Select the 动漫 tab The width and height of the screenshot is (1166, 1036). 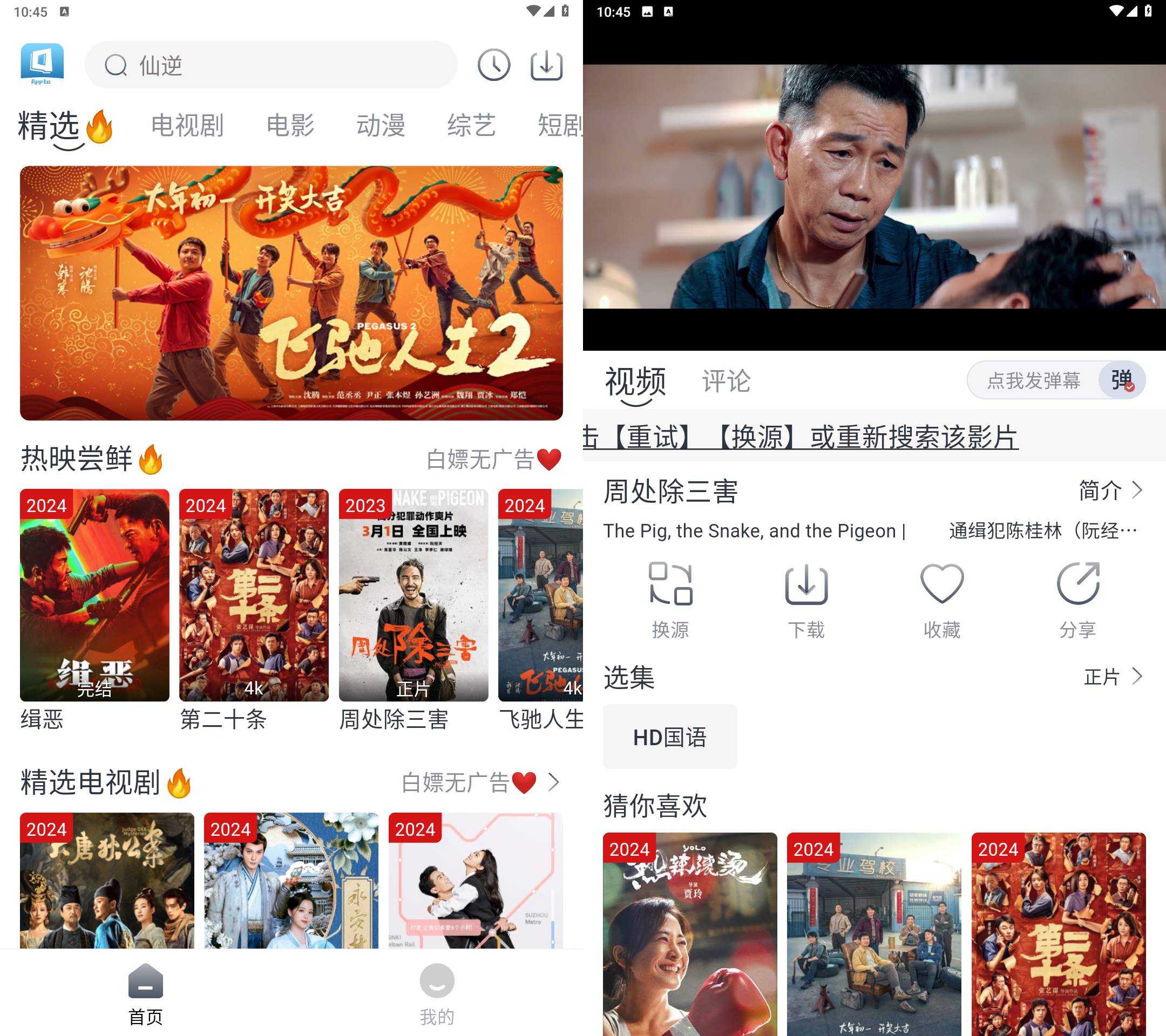[x=381, y=125]
